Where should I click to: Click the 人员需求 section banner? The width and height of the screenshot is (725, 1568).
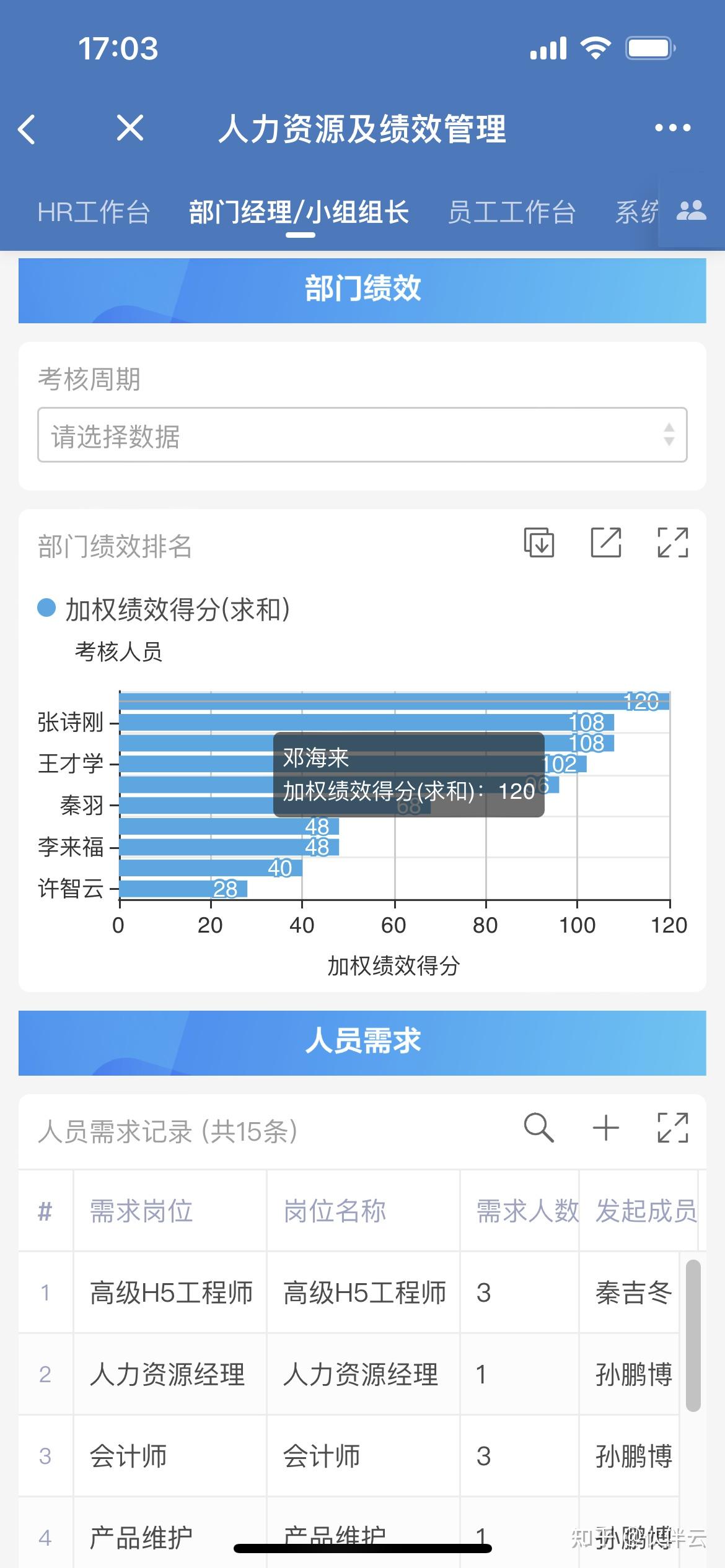pyautogui.click(x=362, y=1042)
